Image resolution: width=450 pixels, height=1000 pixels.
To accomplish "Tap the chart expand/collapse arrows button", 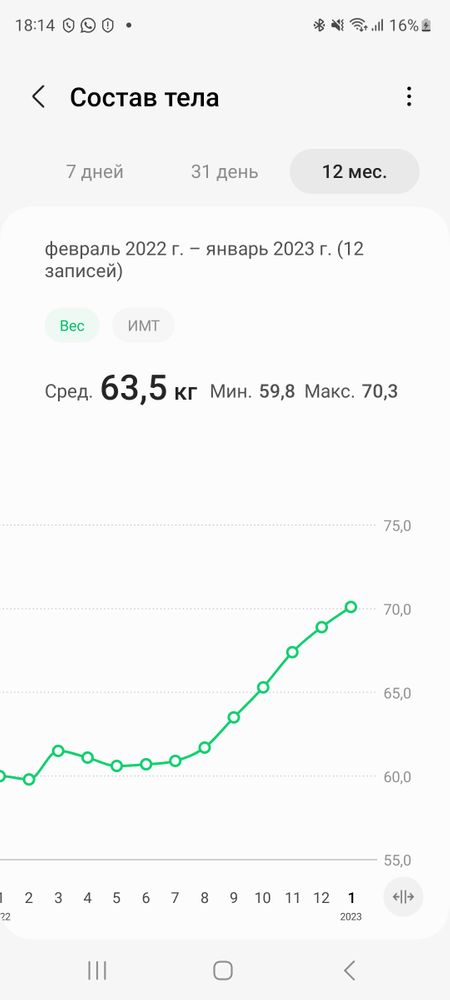I will [403, 897].
